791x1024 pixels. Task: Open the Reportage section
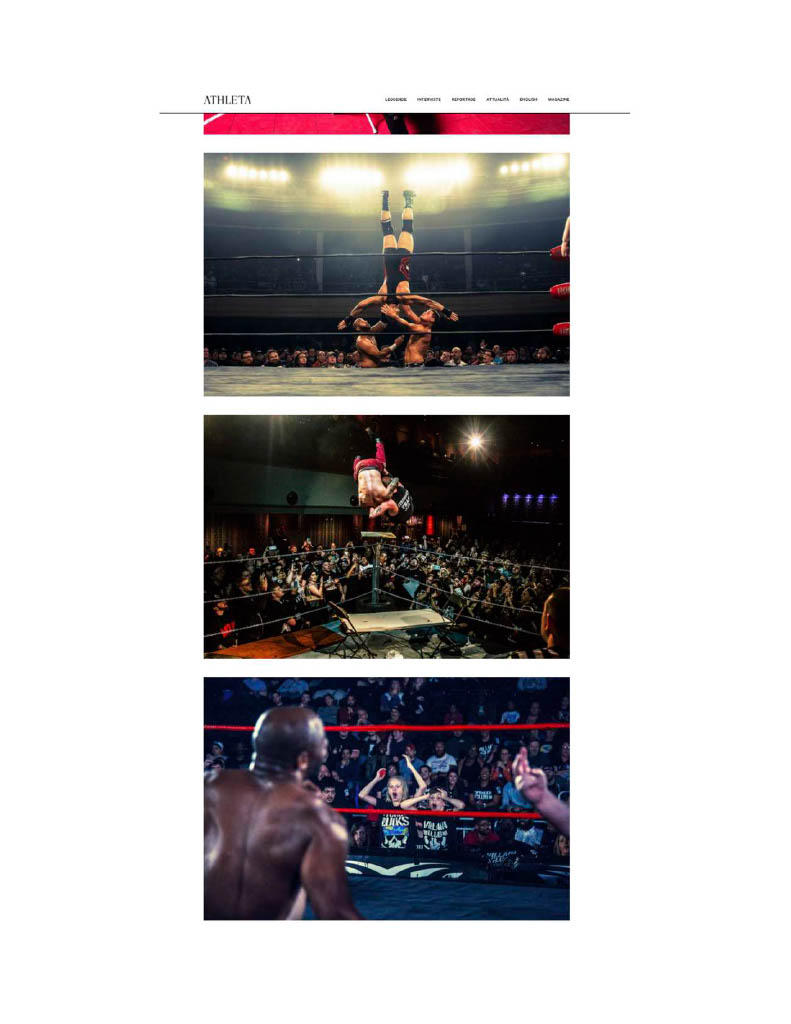[463, 100]
